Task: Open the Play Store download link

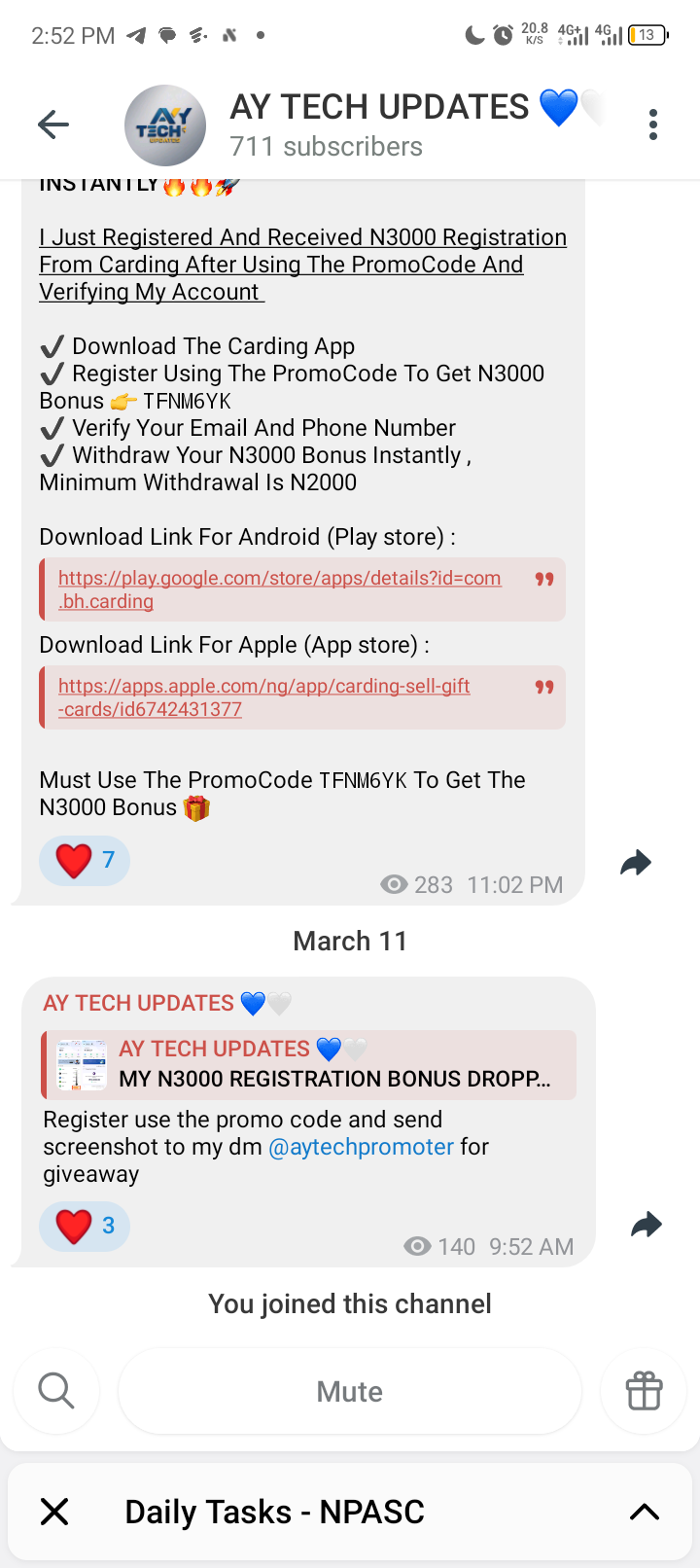Action: pos(279,588)
